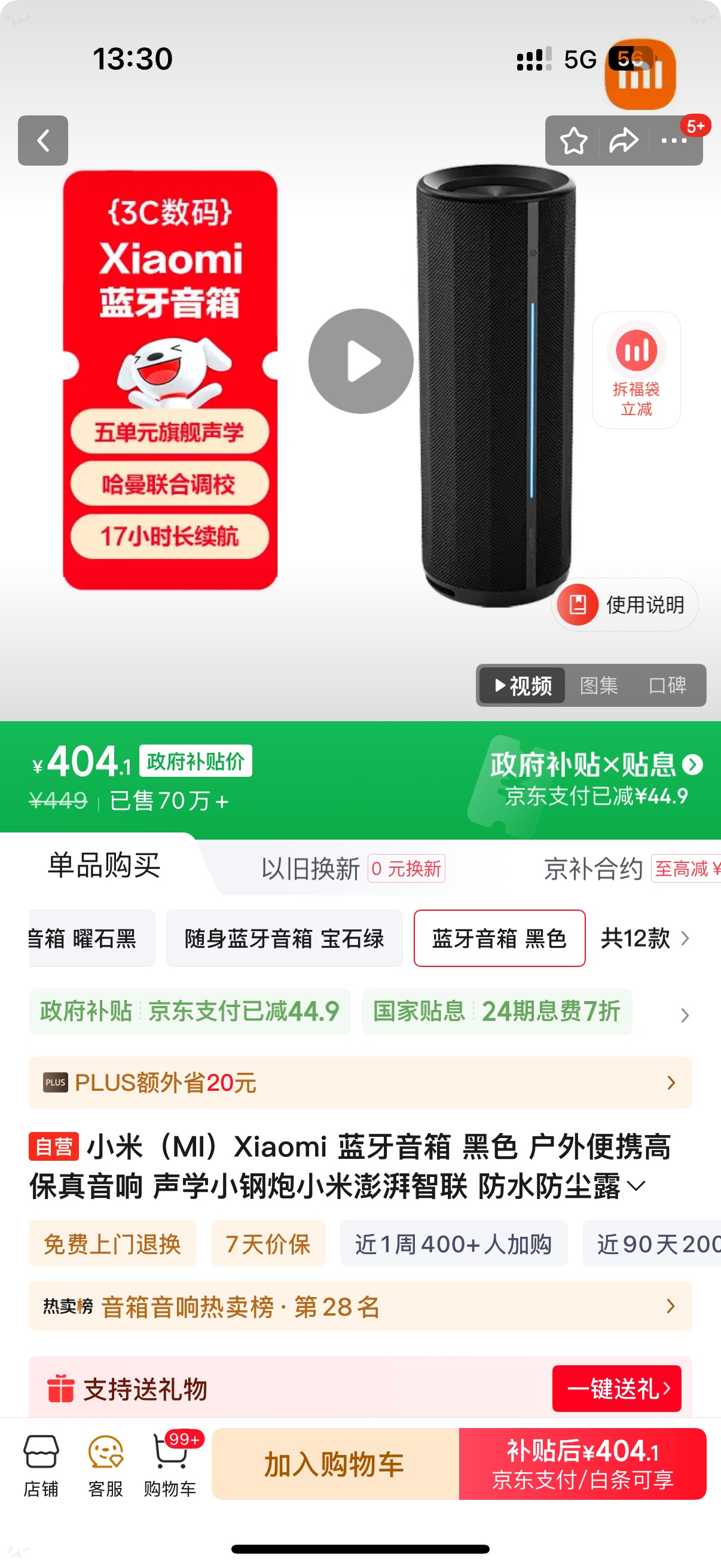
Task: View all variants via 共12款
Action: (x=645, y=938)
